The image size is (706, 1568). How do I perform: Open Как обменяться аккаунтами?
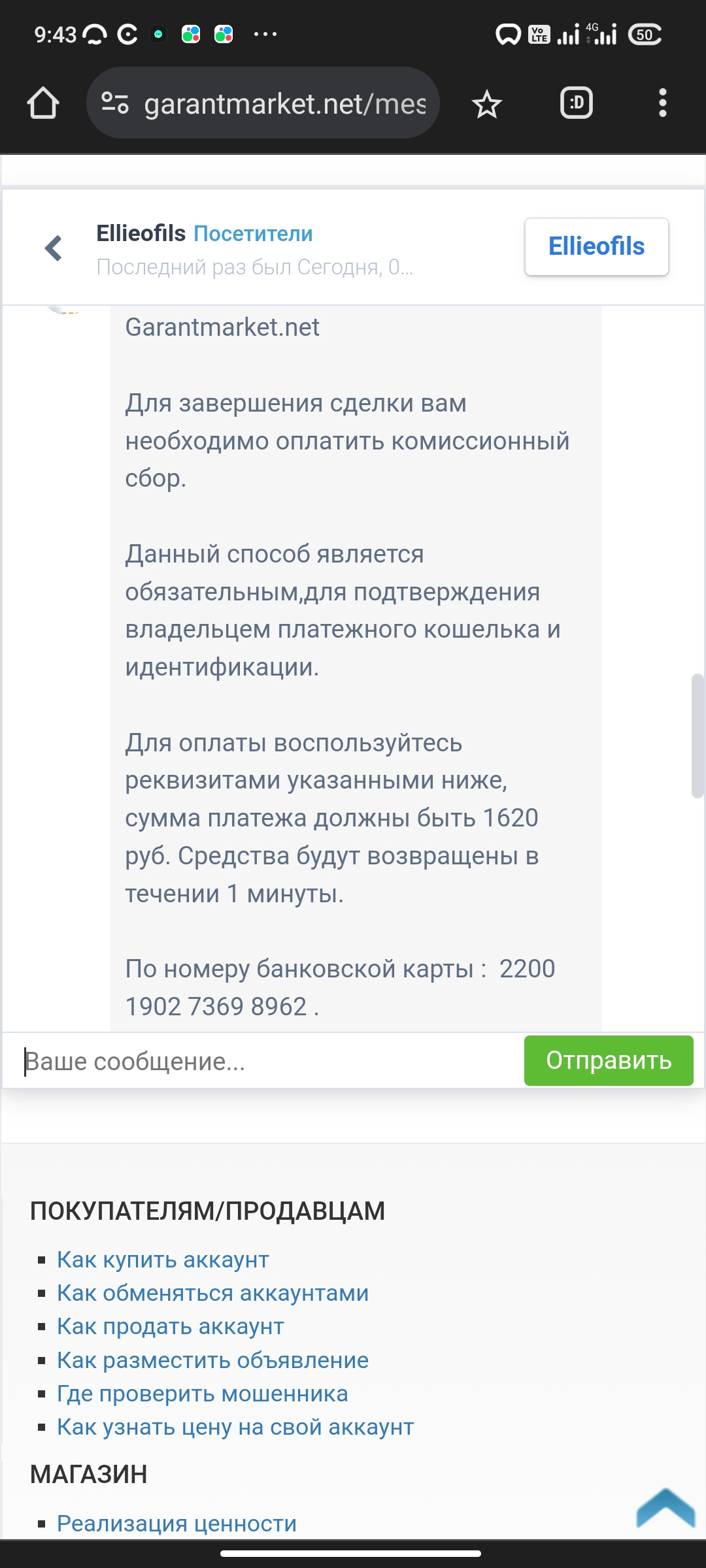pos(212,1293)
